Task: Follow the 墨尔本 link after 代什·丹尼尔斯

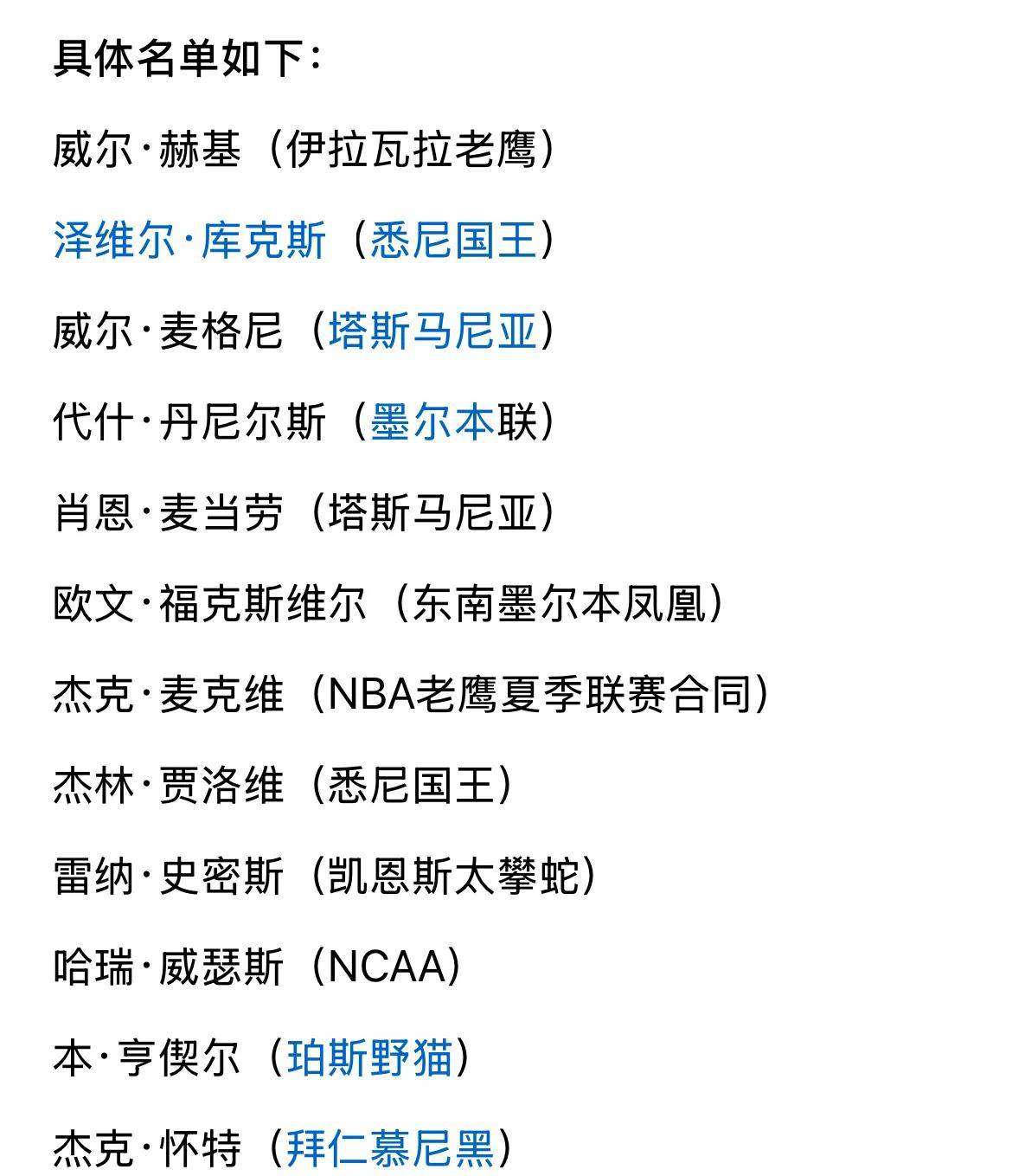Action: click(x=432, y=422)
